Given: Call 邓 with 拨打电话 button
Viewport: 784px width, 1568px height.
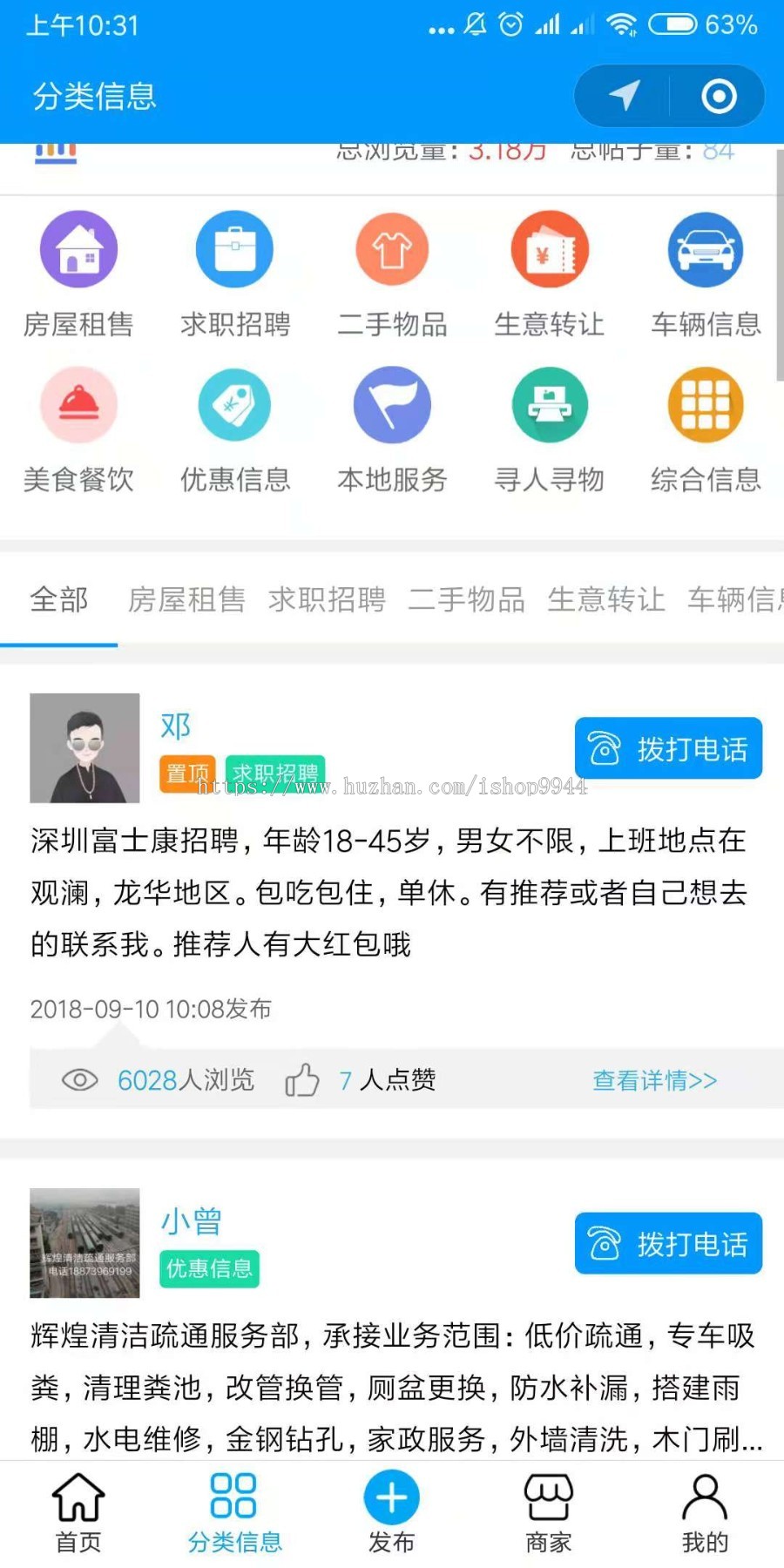Looking at the screenshot, I should pyautogui.click(x=668, y=748).
